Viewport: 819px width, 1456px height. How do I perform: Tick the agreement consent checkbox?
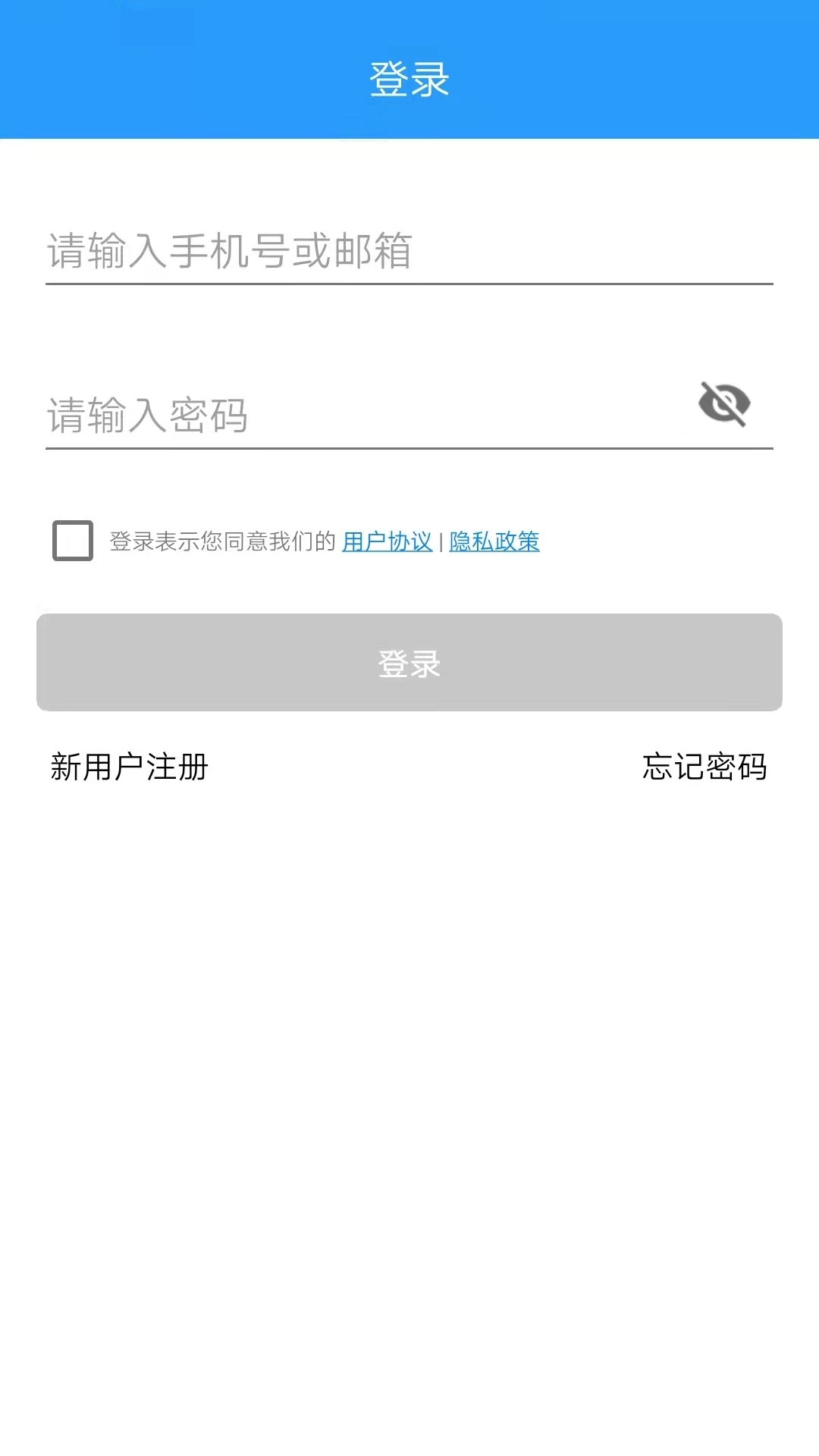pos(72,541)
